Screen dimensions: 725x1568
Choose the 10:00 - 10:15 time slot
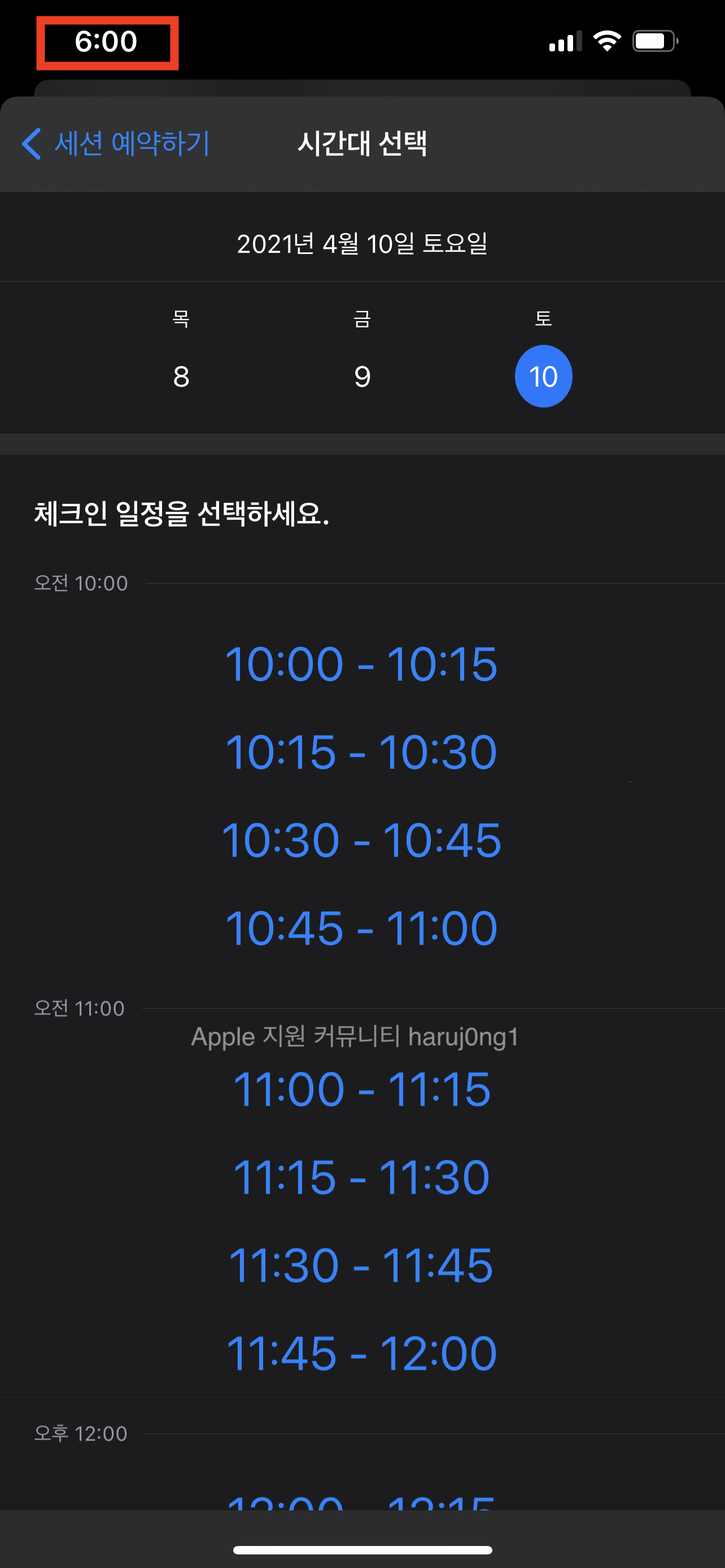(x=361, y=663)
